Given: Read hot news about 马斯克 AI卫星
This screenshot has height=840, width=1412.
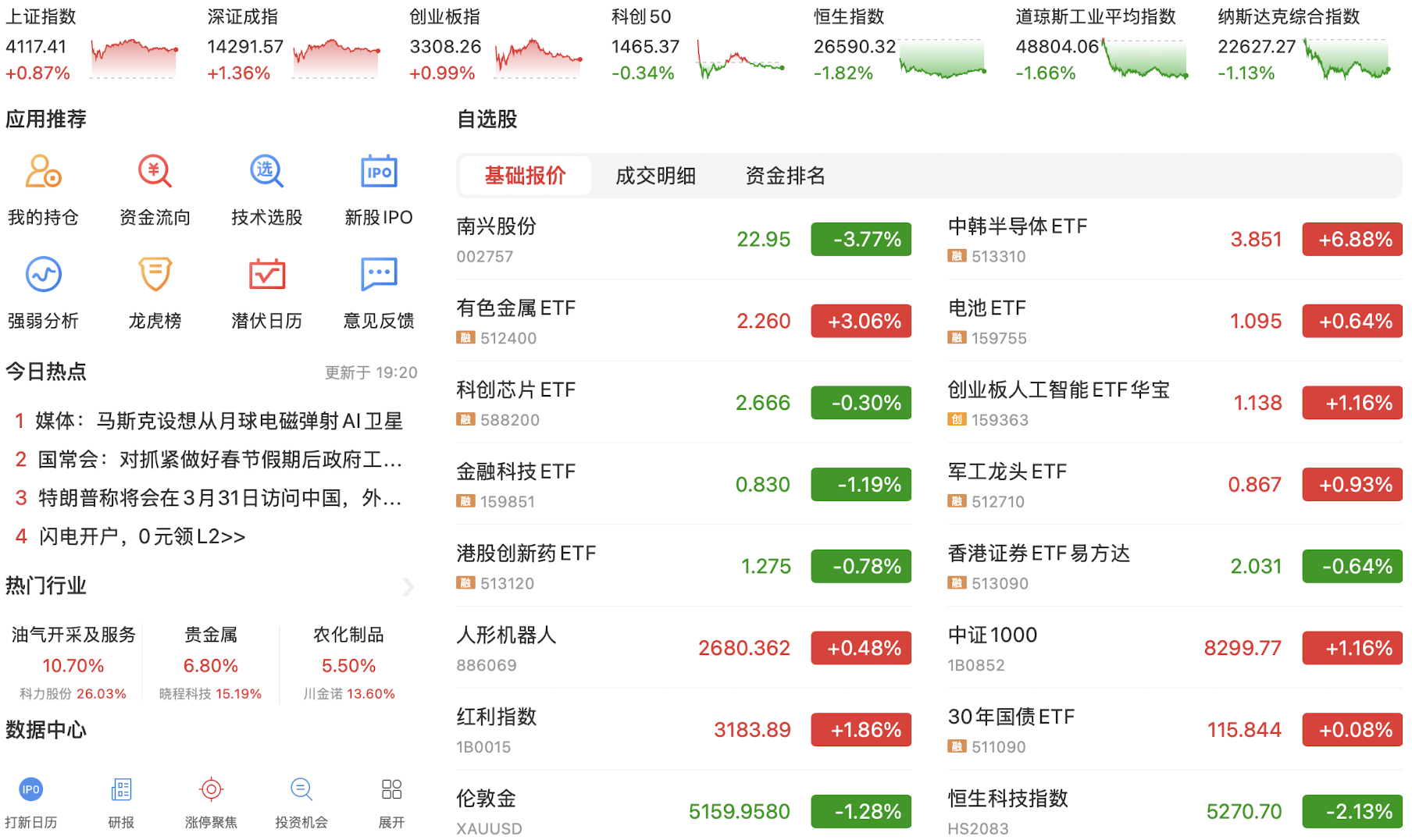Looking at the screenshot, I should 219,421.
